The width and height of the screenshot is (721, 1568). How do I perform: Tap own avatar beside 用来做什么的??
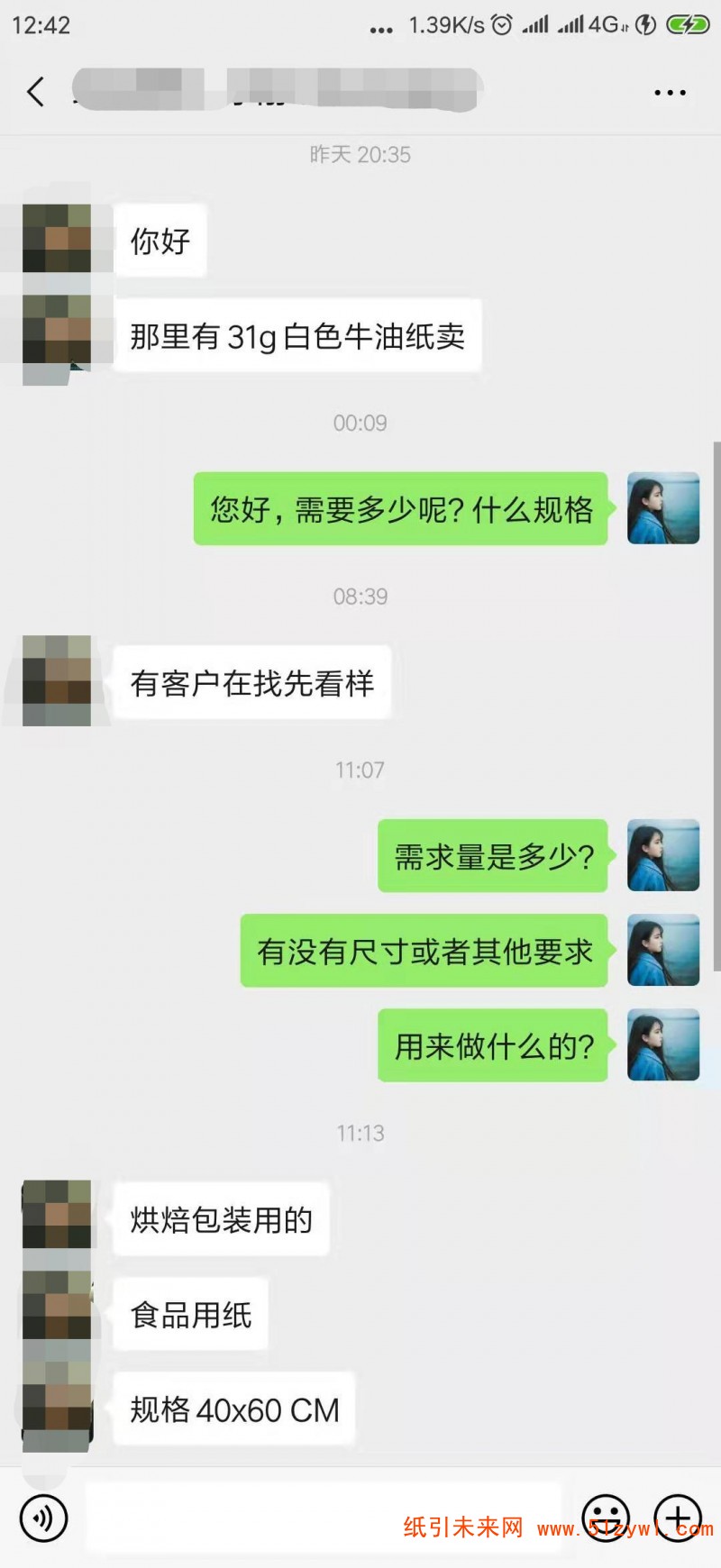663,1044
